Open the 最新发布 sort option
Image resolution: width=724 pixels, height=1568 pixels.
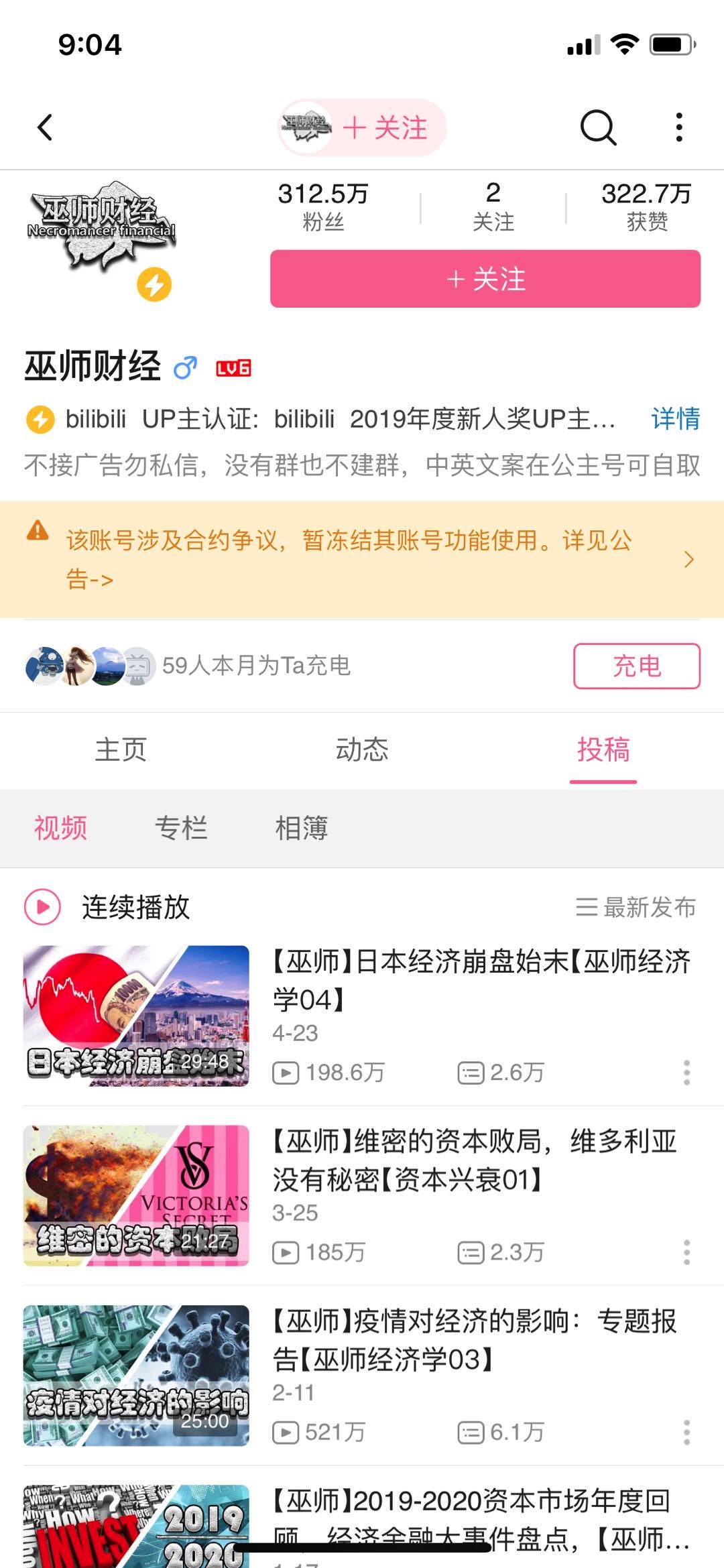(636, 907)
